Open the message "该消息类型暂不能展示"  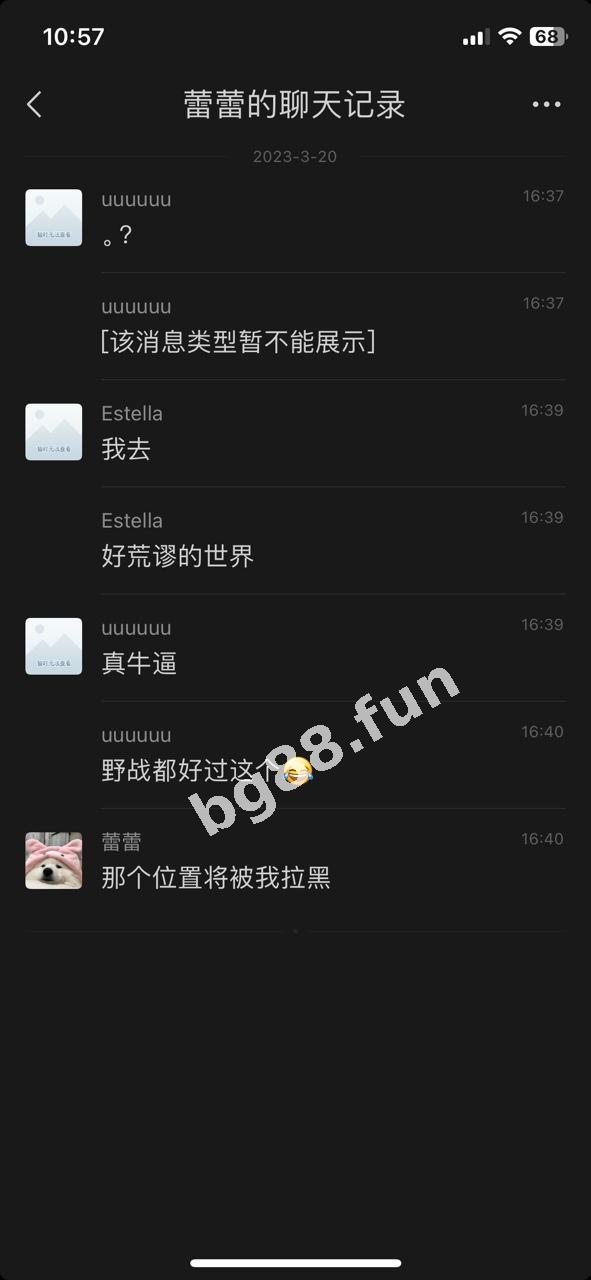(238, 342)
